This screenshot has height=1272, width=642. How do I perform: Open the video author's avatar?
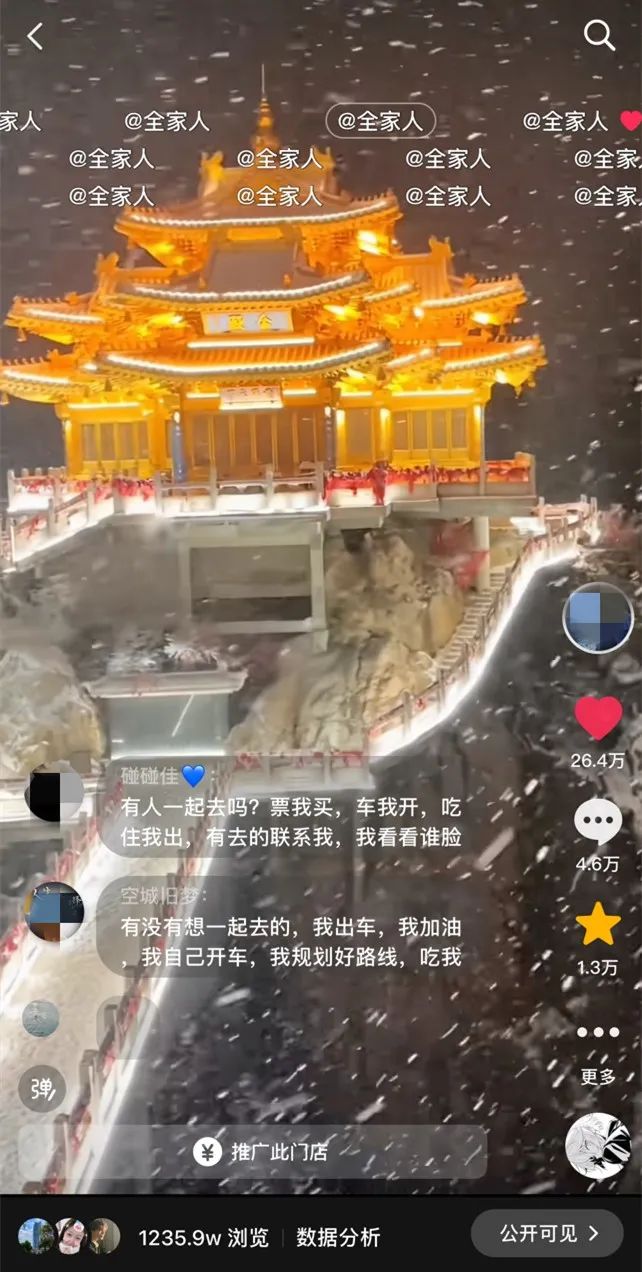pos(598,618)
